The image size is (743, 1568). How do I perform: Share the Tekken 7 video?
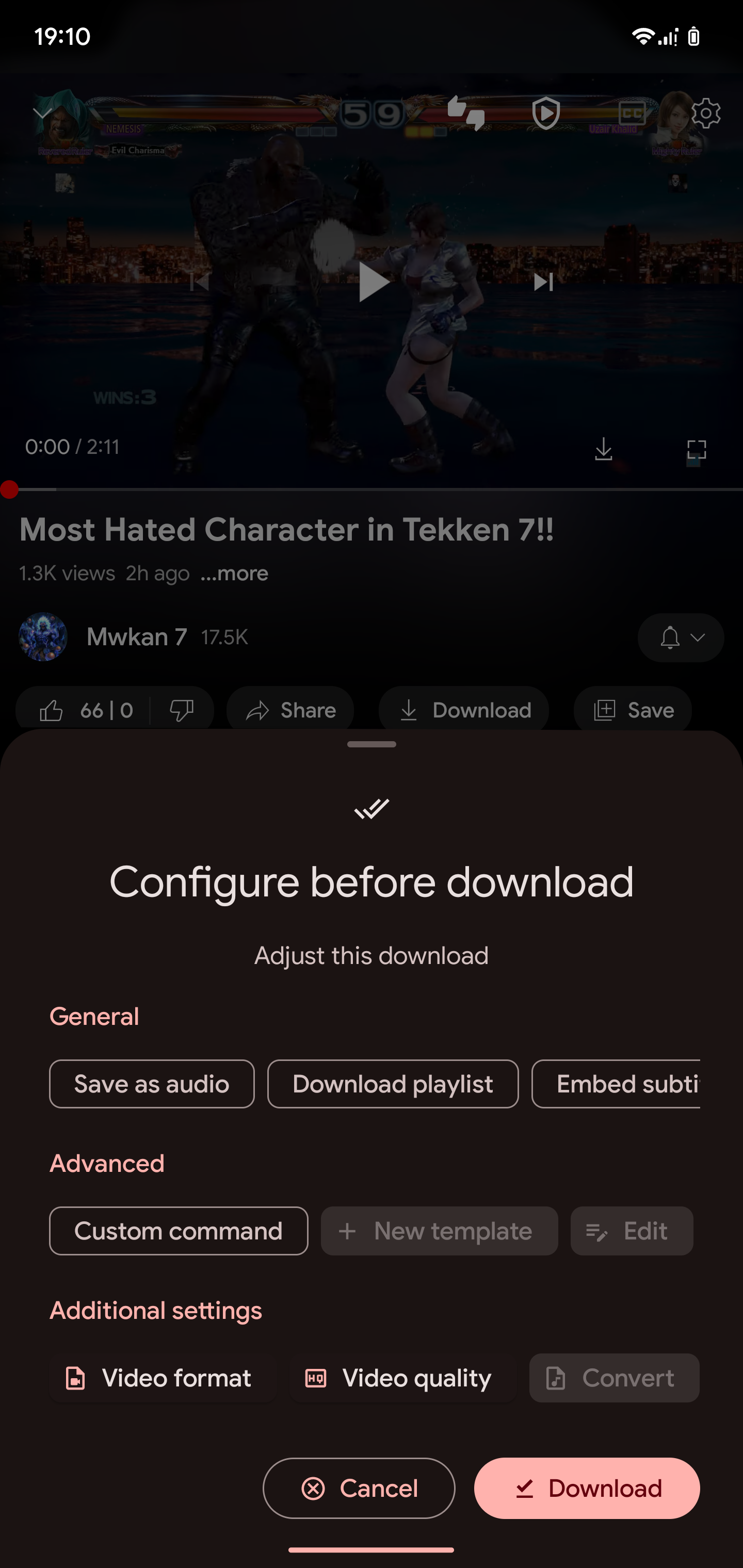pos(290,710)
